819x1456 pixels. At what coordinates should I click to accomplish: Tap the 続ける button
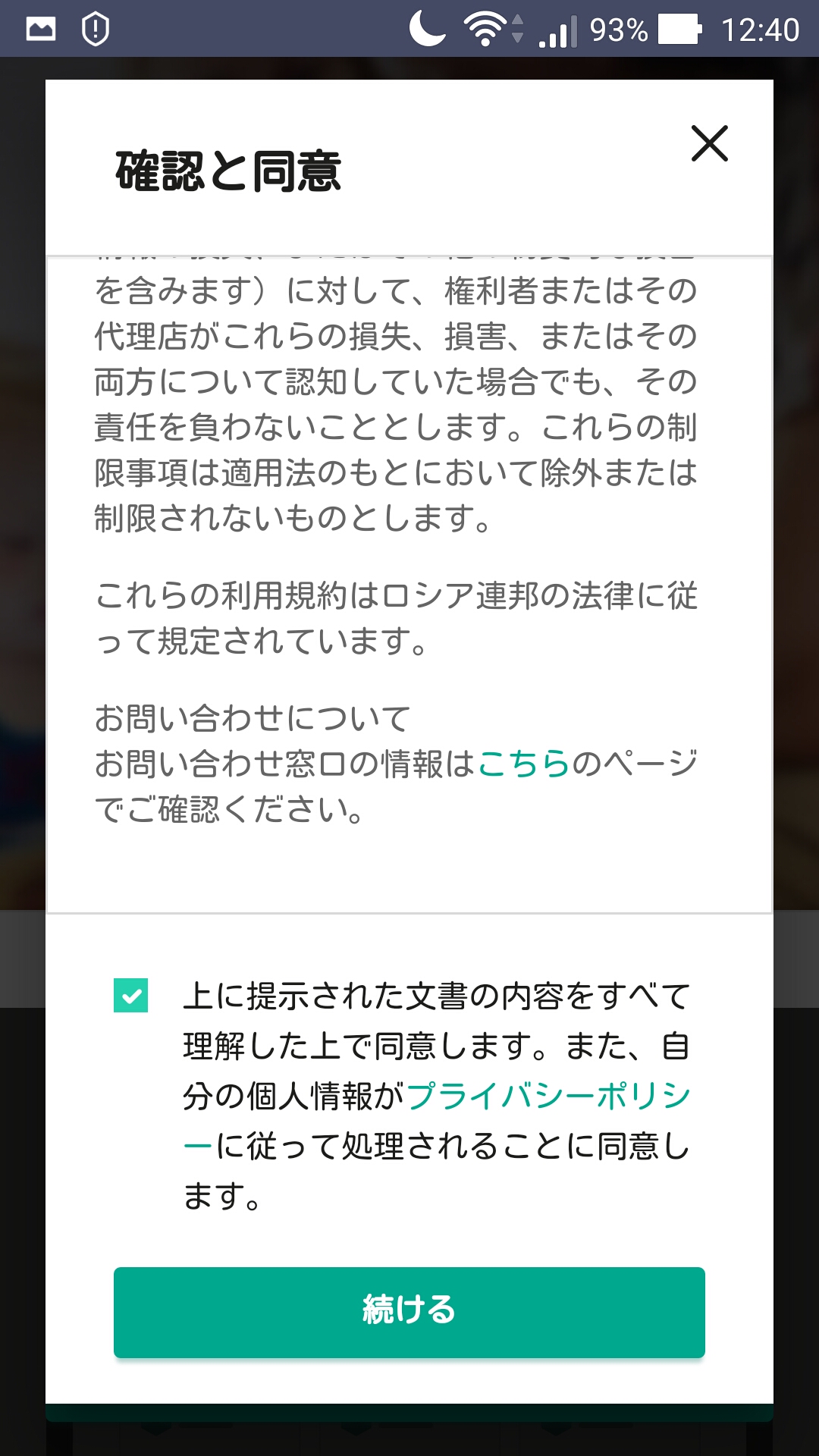[x=409, y=1312]
